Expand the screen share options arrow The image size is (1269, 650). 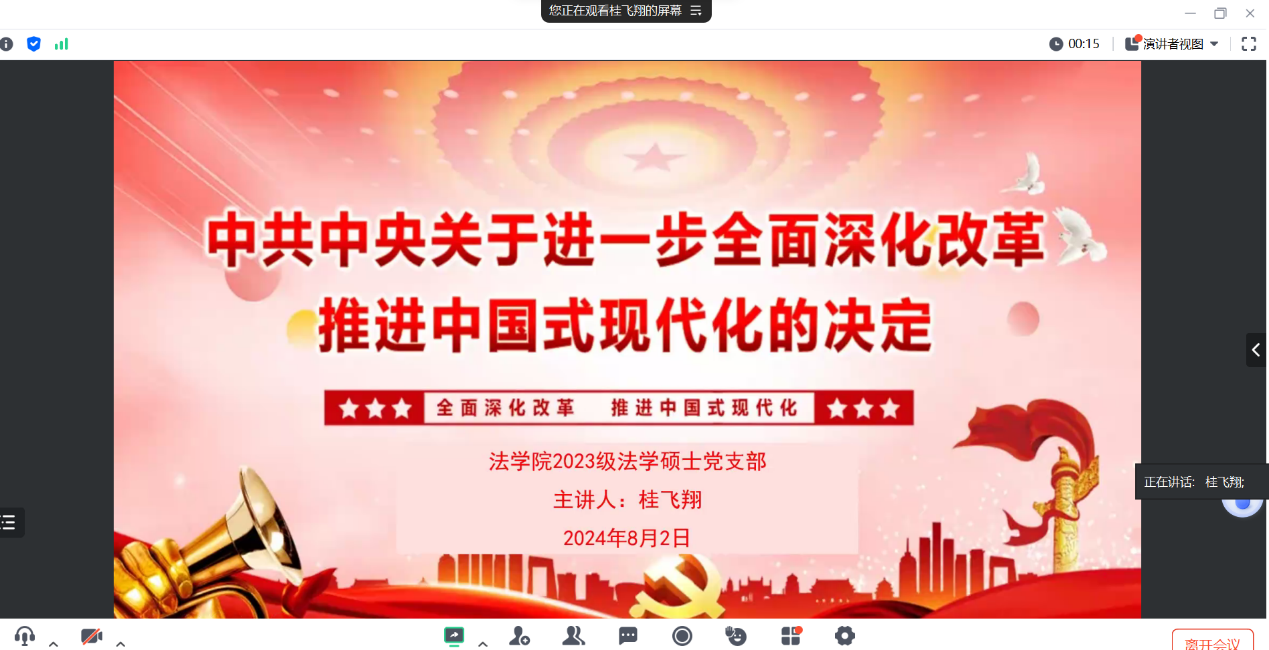tap(483, 643)
